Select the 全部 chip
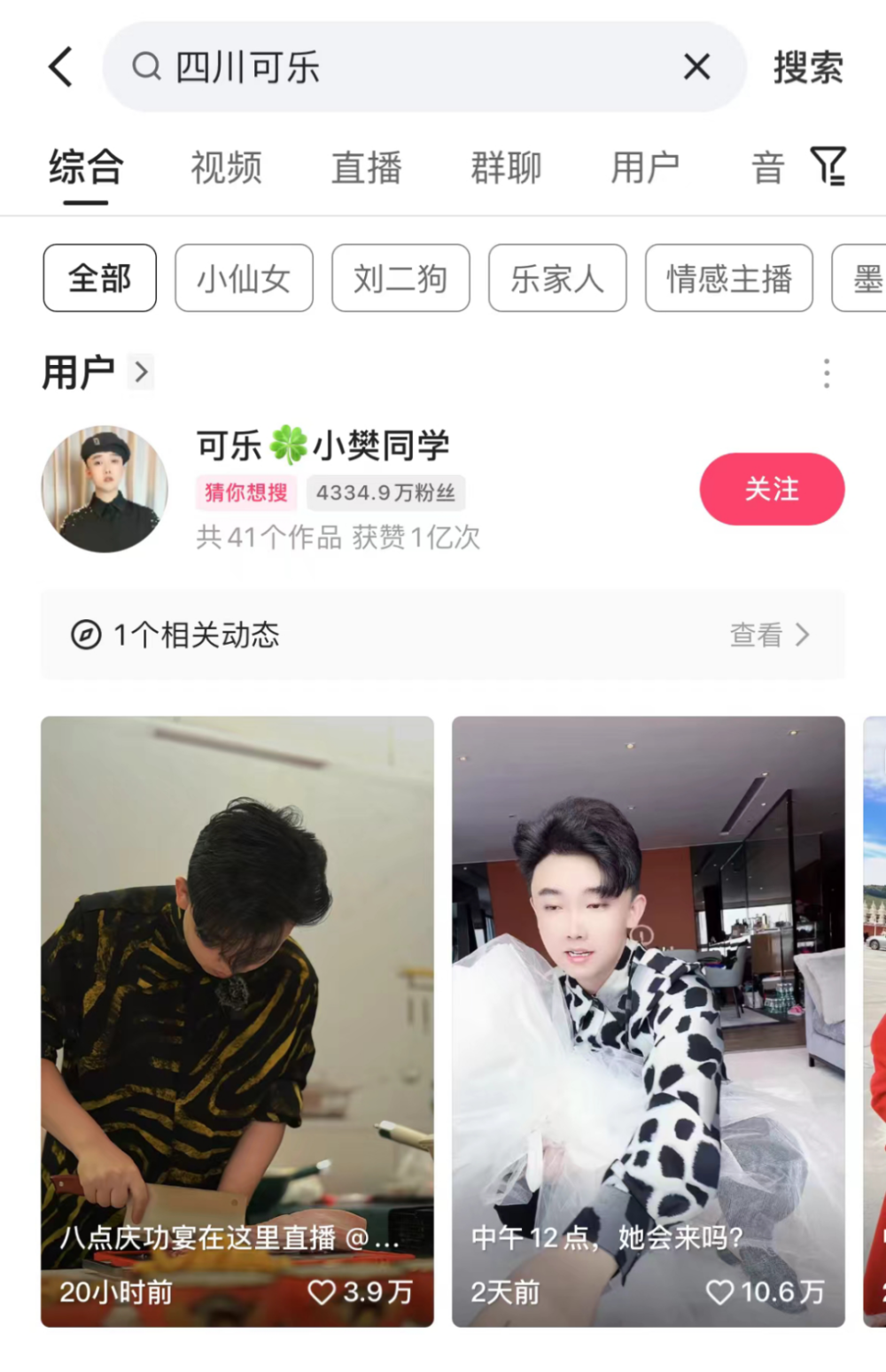The width and height of the screenshot is (886, 1372). (x=99, y=278)
